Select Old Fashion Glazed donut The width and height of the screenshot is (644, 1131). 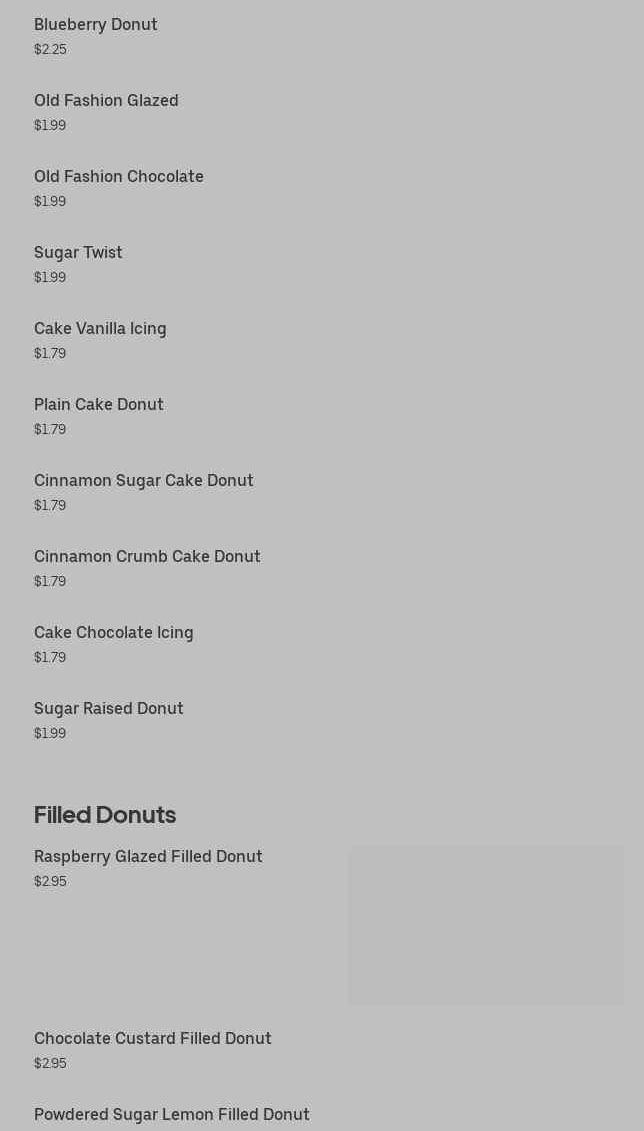pos(106,101)
